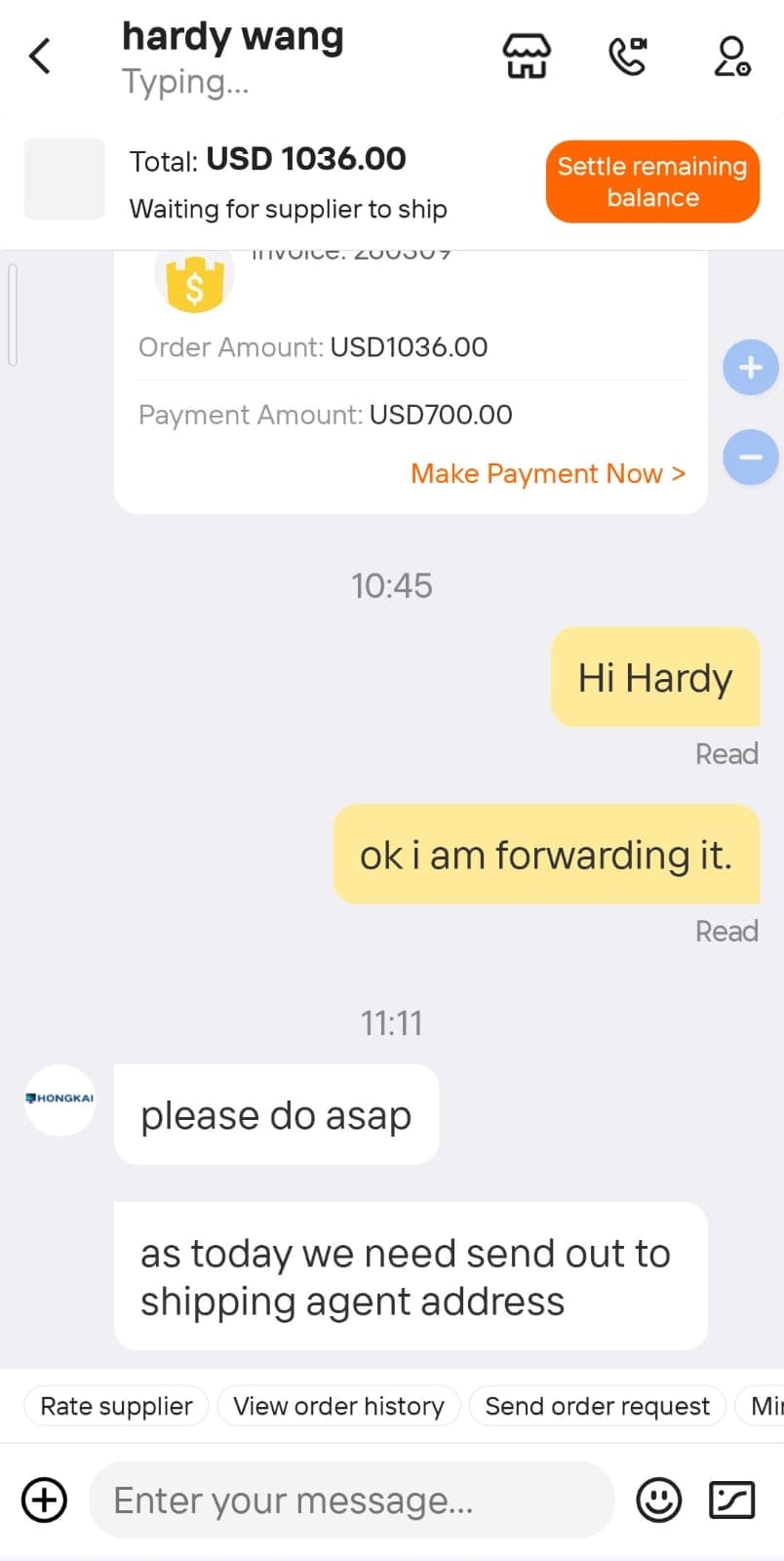The width and height of the screenshot is (784, 1561).
Task: Open contact profile settings icon
Action: pyautogui.click(x=730, y=57)
